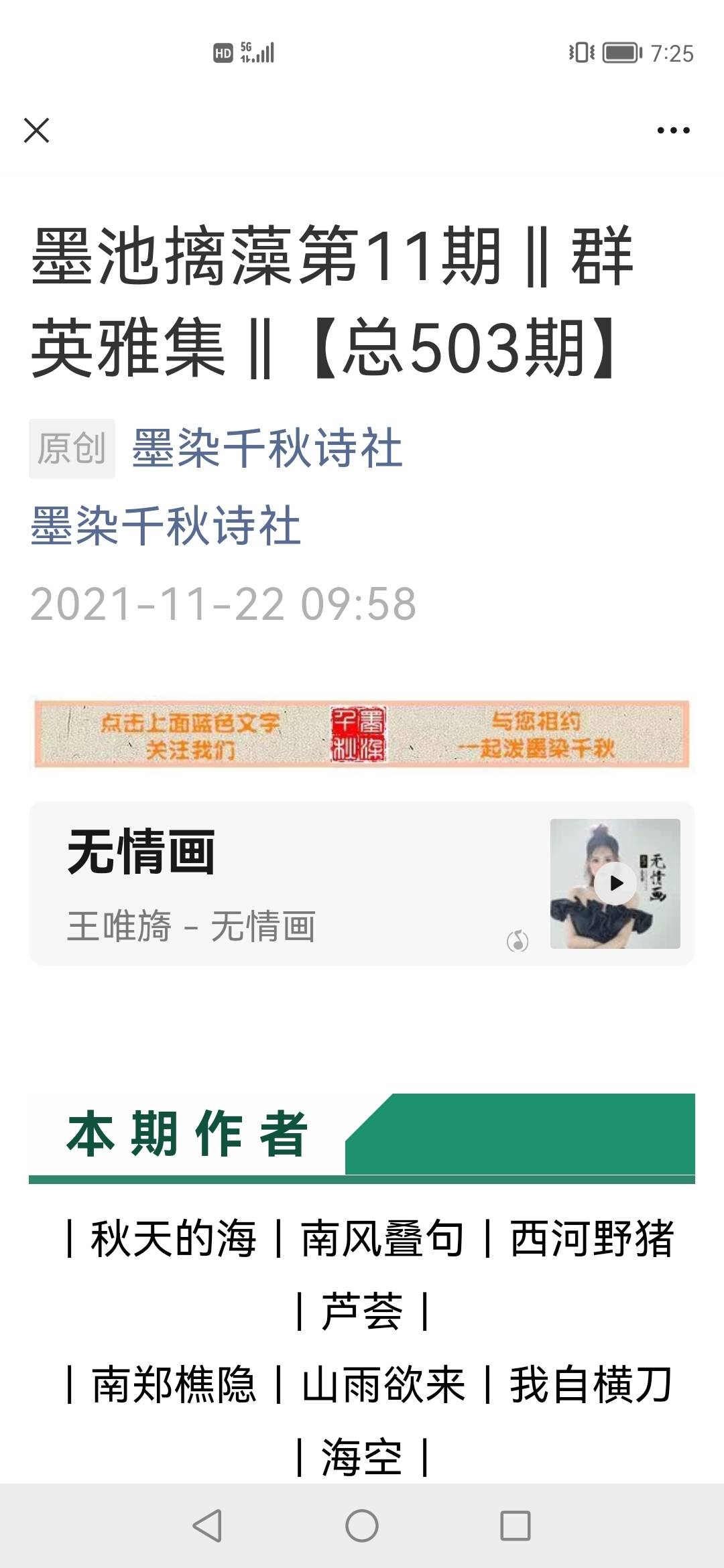Viewport: 724px width, 1568px height.
Task: Open the 墨染千秋诗社 account link above the date
Action: (x=166, y=526)
